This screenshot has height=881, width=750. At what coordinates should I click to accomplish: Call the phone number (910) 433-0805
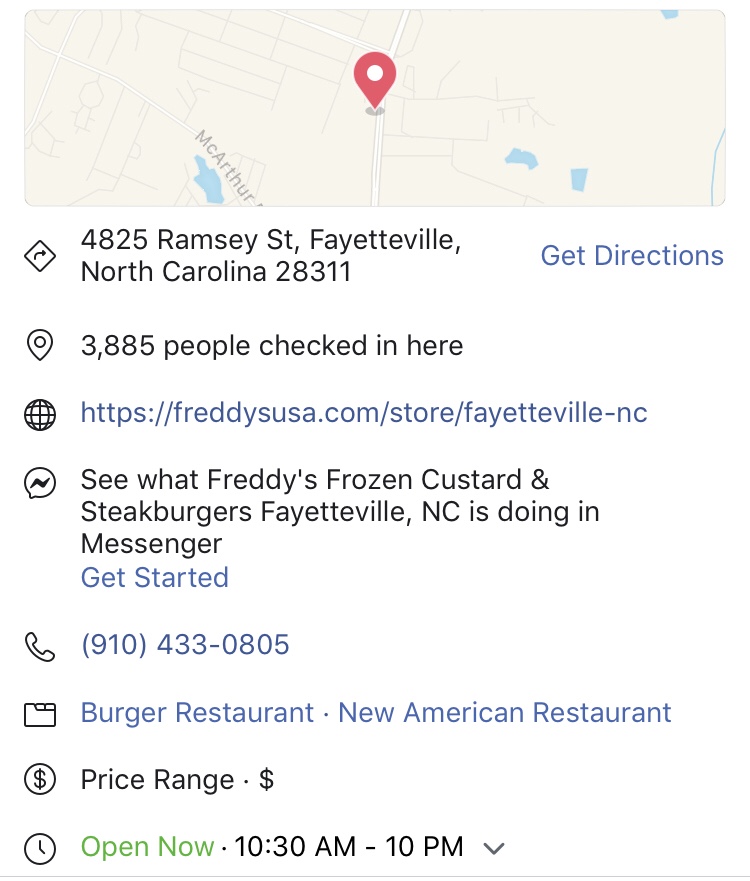(x=185, y=645)
